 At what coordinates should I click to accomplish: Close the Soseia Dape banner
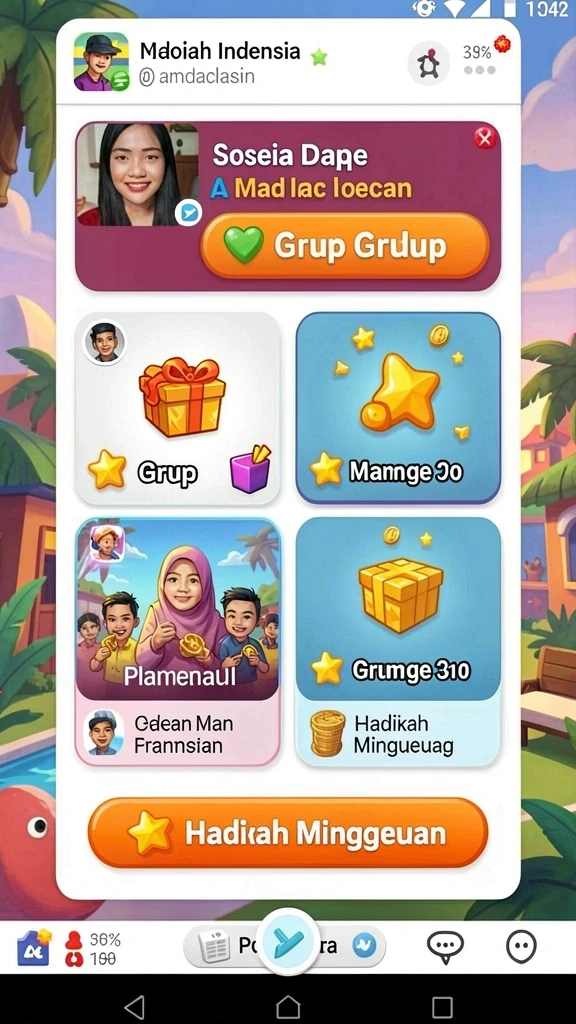pyautogui.click(x=485, y=138)
